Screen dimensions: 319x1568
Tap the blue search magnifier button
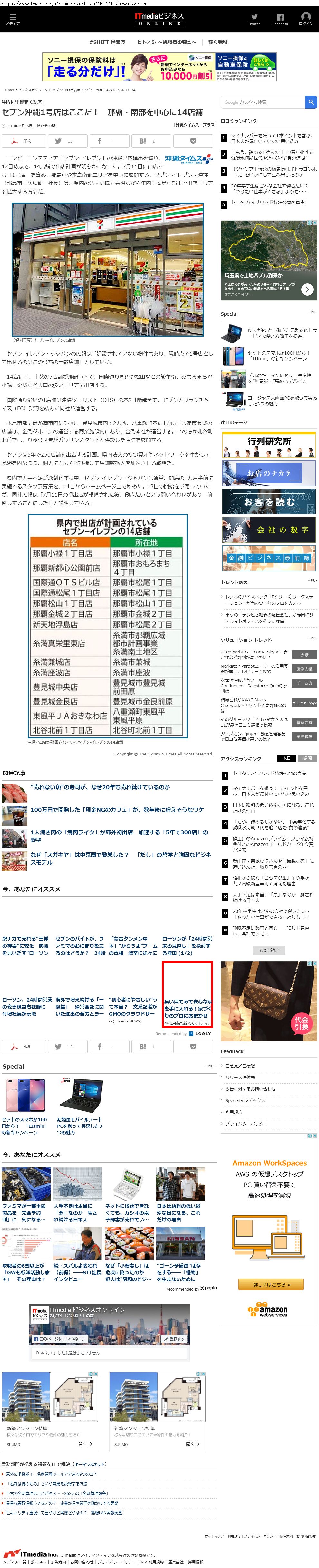point(311,102)
